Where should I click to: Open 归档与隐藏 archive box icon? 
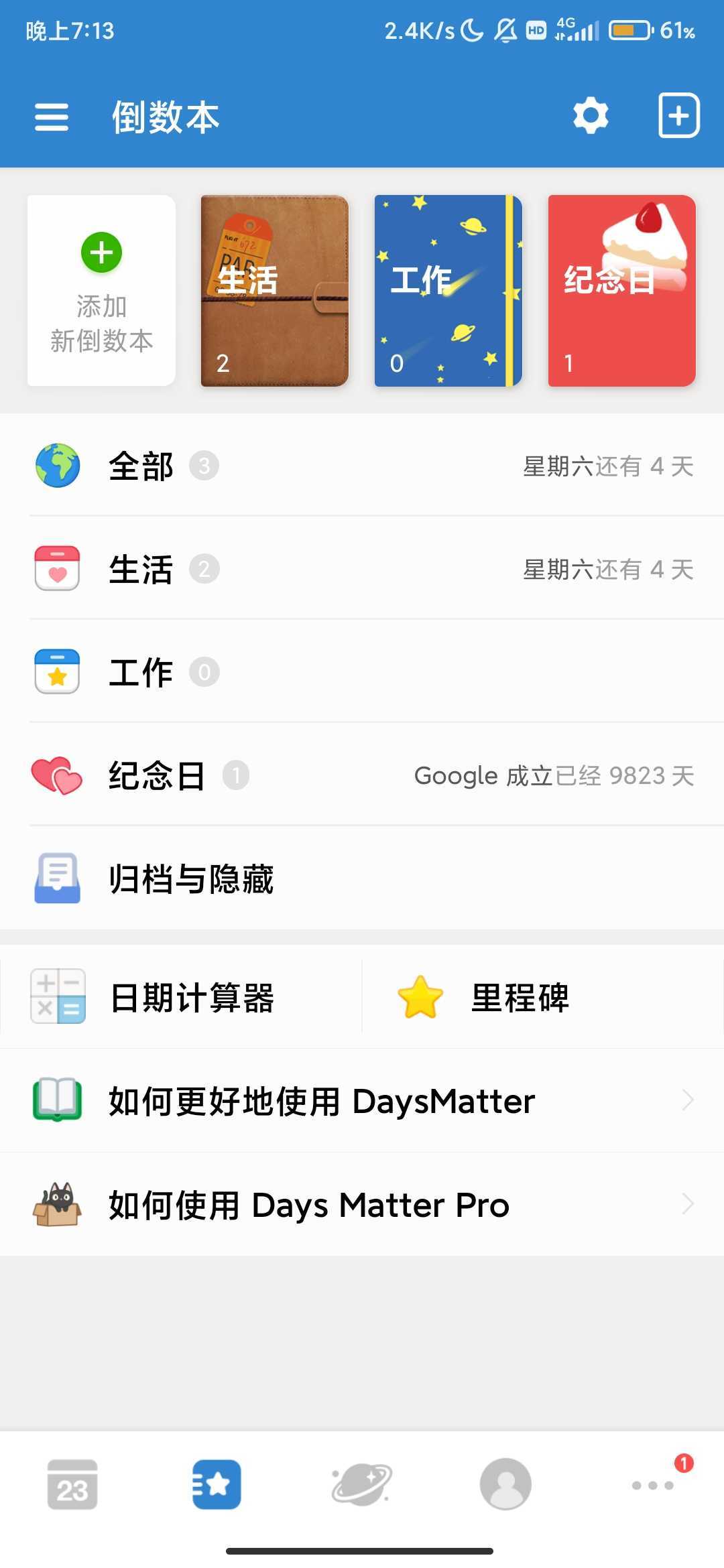[58, 879]
